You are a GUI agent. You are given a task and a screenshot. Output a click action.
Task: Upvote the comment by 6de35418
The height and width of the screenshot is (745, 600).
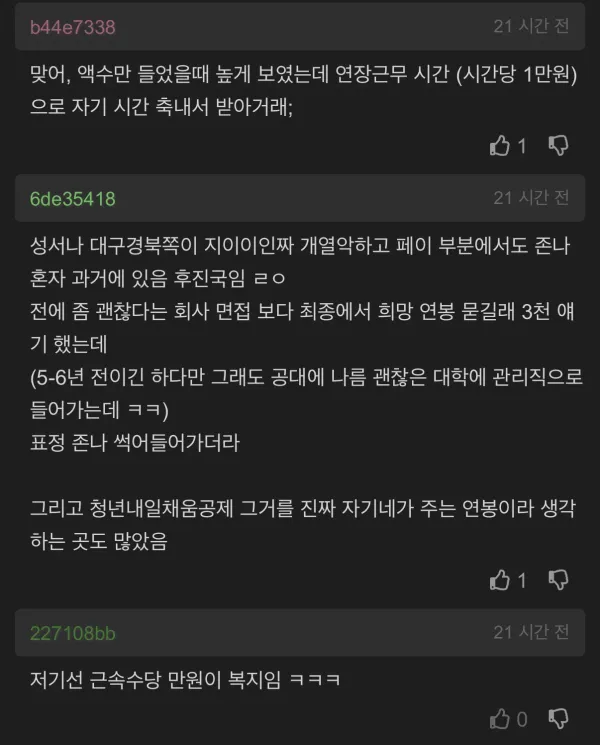[x=500, y=579]
